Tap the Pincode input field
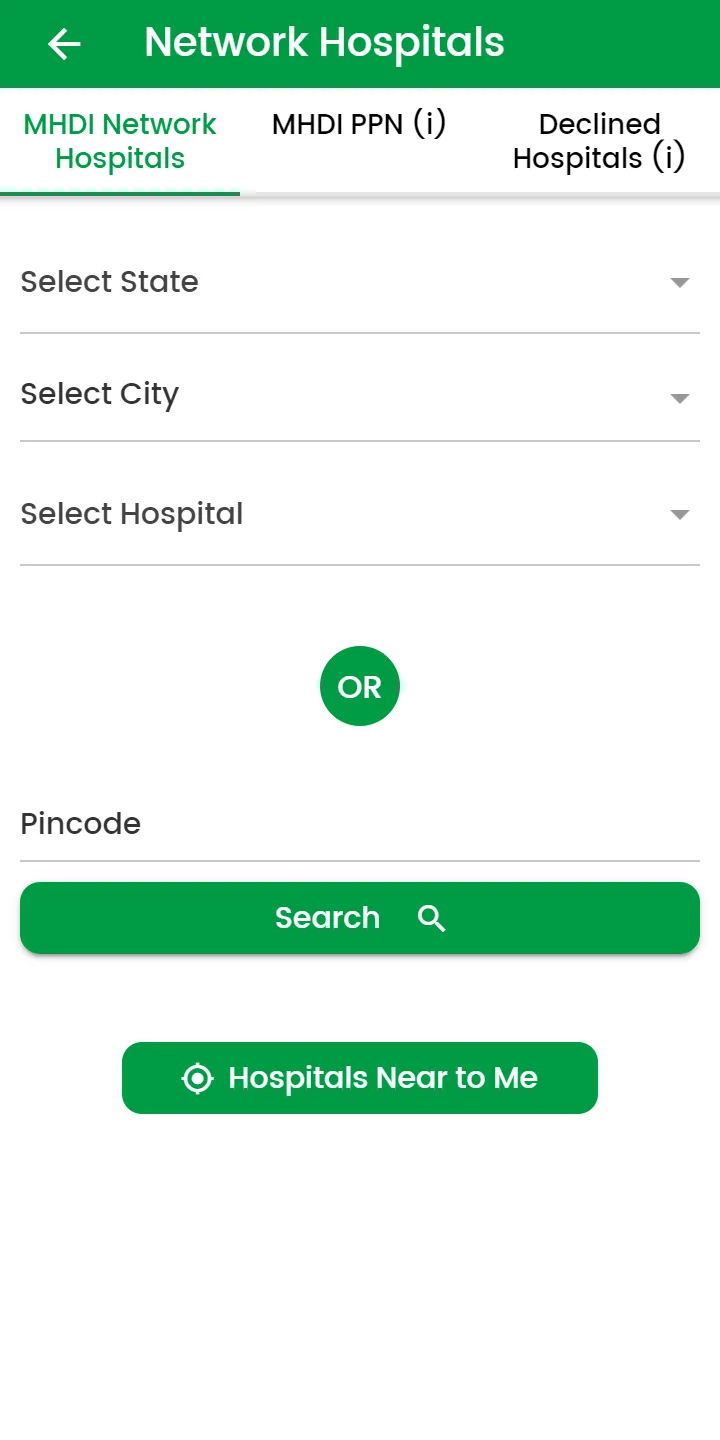Image resolution: width=720 pixels, height=1440 pixels. pos(359,825)
